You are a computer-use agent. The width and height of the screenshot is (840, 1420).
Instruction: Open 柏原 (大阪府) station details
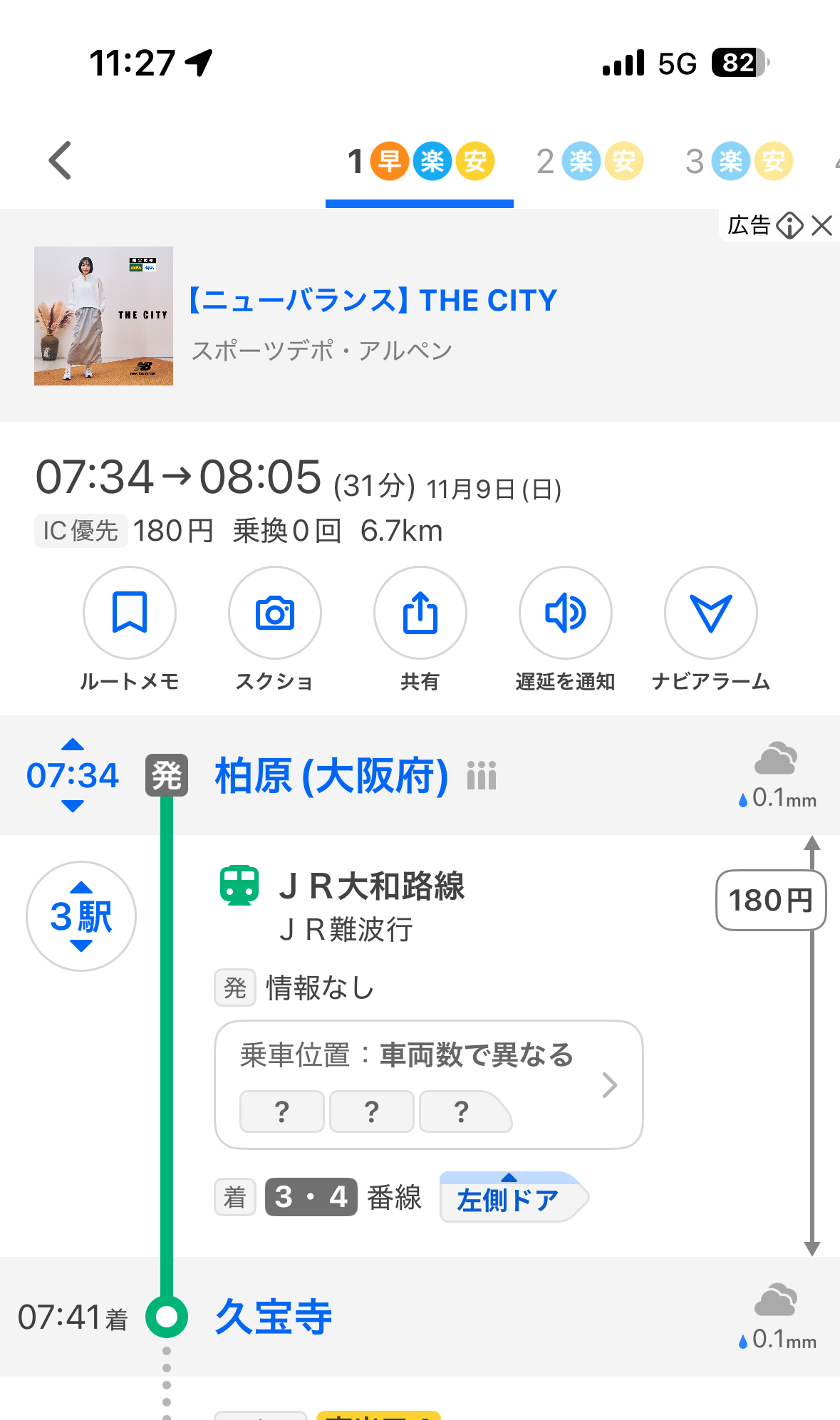331,776
